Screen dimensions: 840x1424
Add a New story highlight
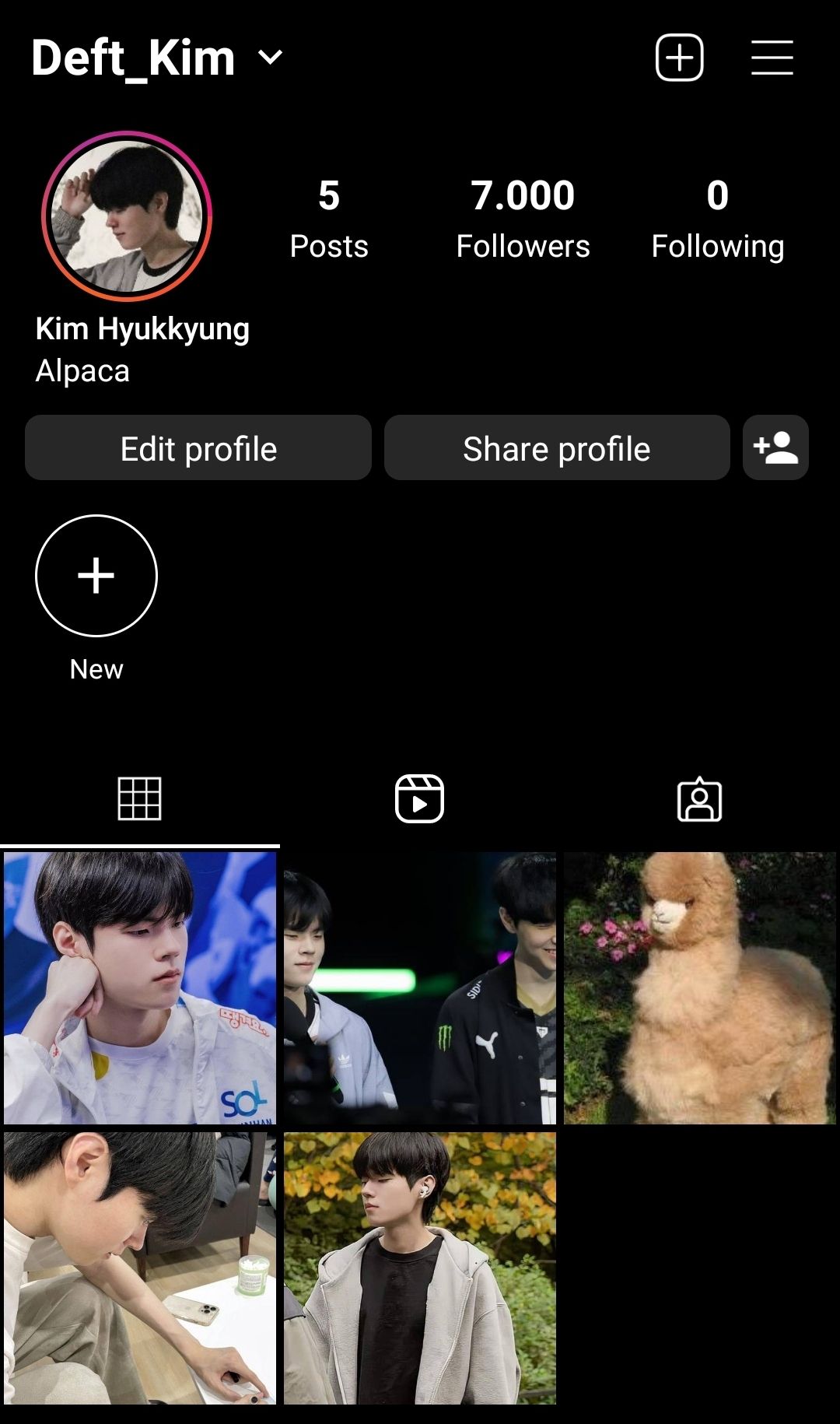pos(96,576)
